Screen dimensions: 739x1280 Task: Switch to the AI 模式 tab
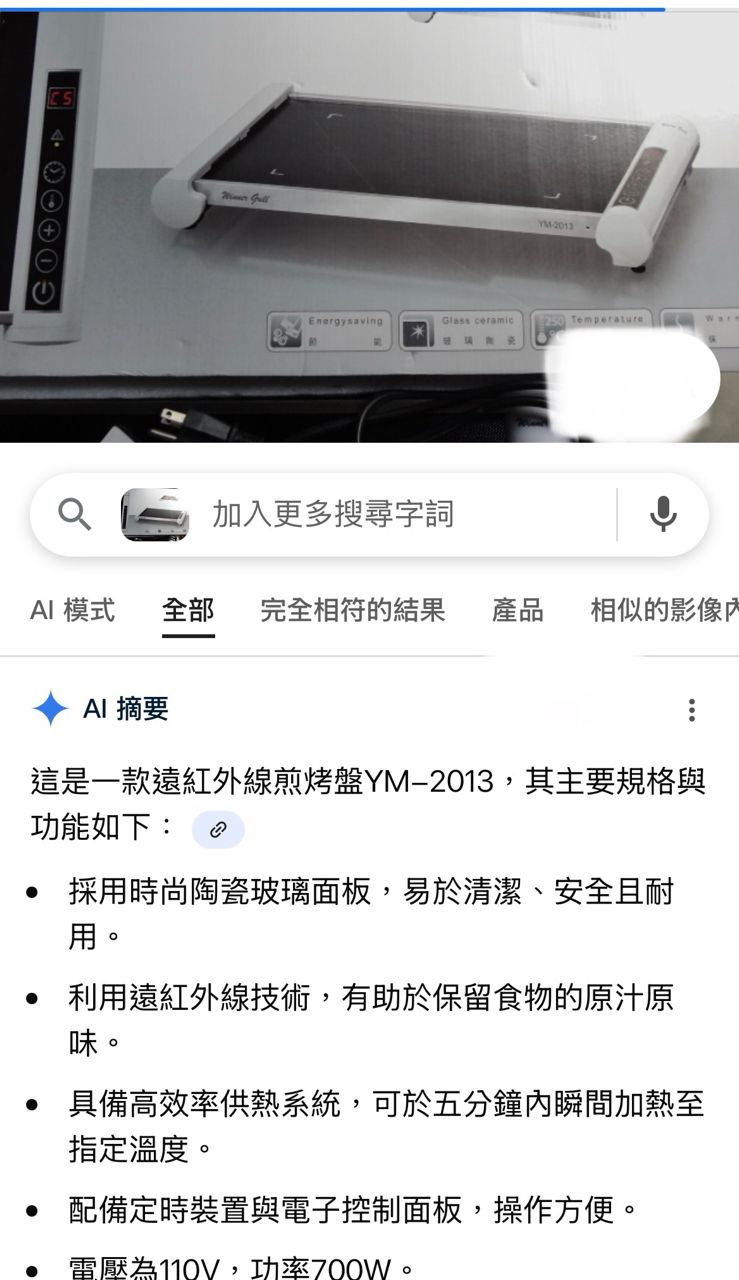tap(72, 610)
